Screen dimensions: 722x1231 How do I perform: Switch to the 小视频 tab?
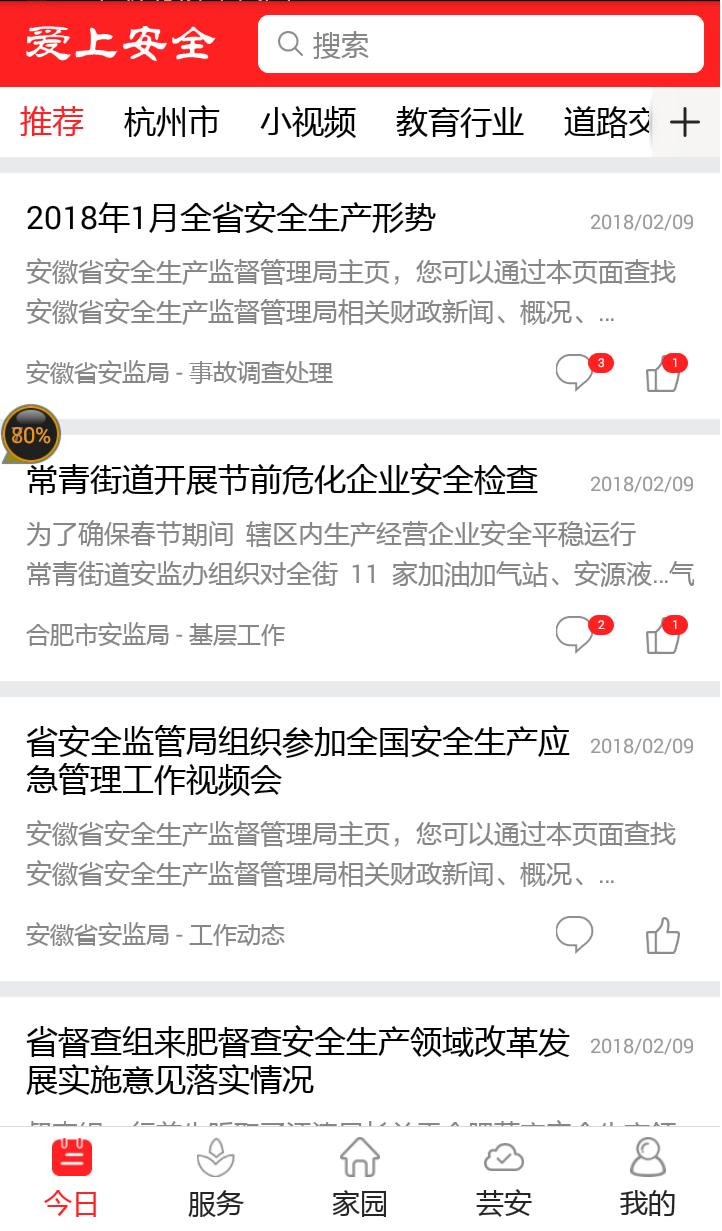[308, 122]
